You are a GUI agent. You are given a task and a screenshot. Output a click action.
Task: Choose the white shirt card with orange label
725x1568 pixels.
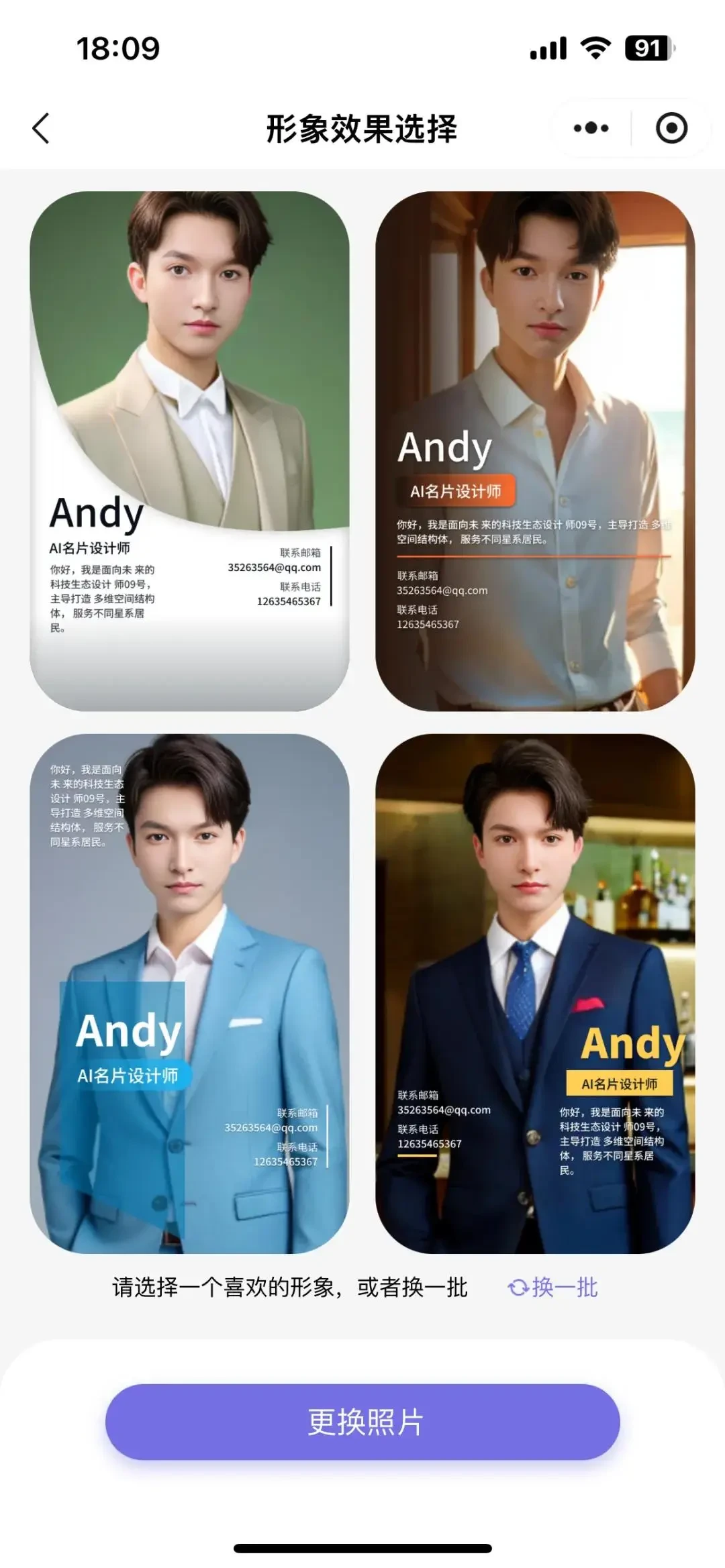pos(535,451)
